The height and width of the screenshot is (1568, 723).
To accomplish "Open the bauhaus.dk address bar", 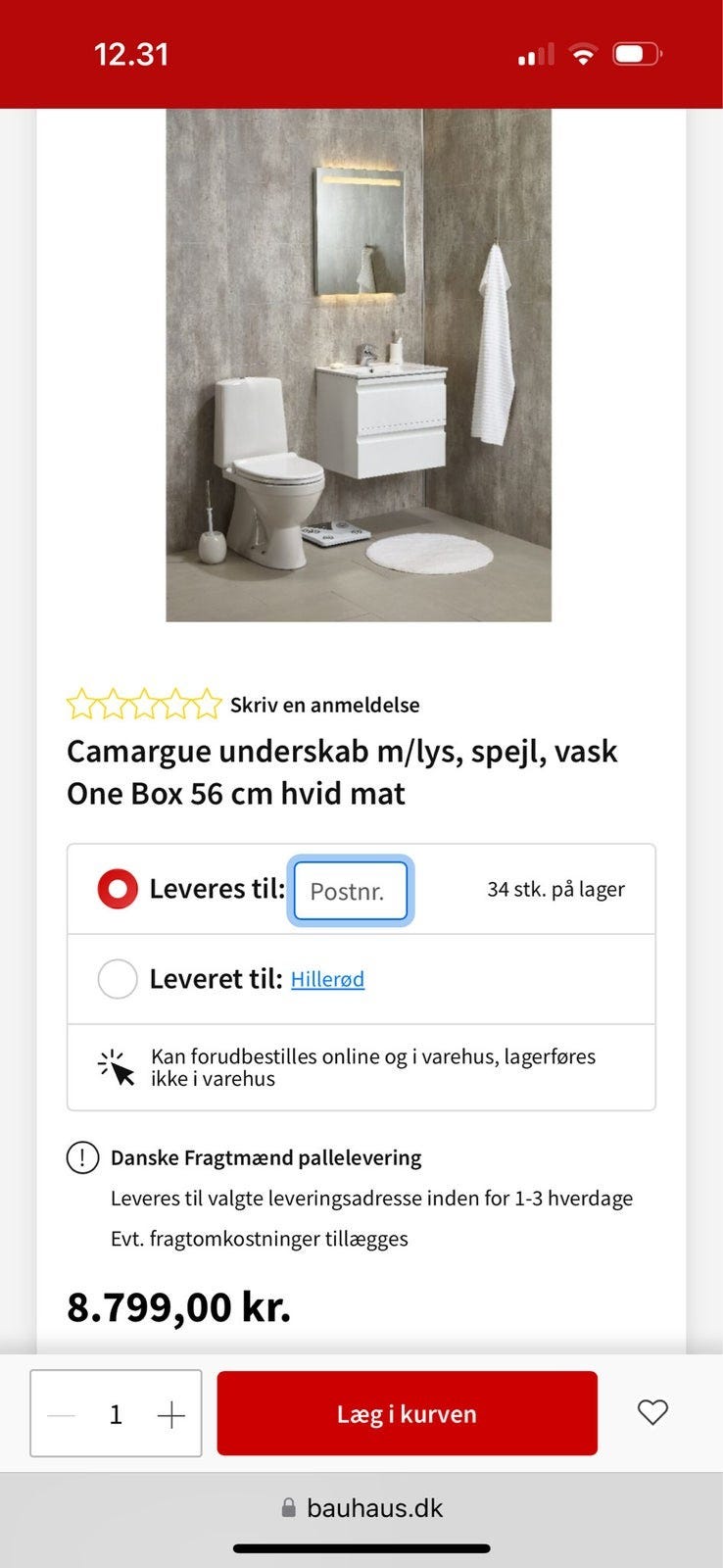I will (374, 1507).
